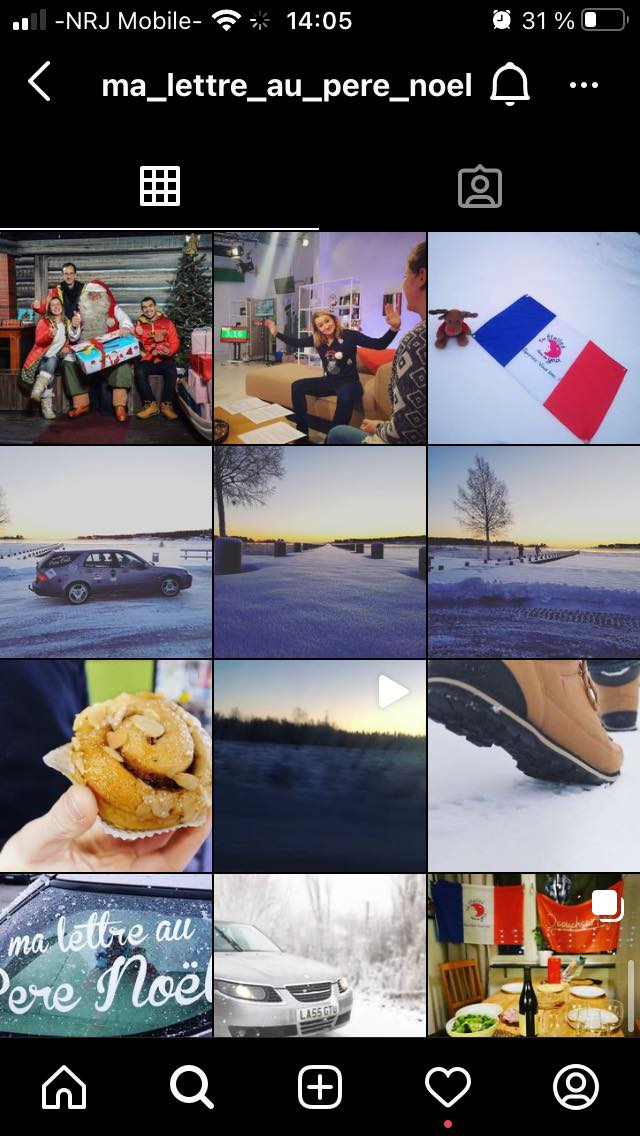Open the notifications bell for this profile
This screenshot has width=640, height=1136.
pyautogui.click(x=509, y=85)
